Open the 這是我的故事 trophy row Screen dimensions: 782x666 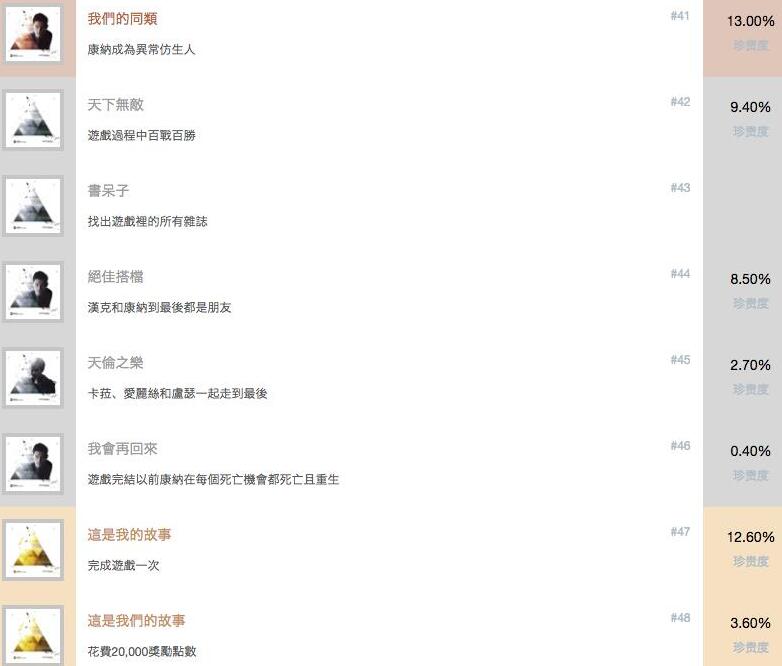tap(129, 535)
